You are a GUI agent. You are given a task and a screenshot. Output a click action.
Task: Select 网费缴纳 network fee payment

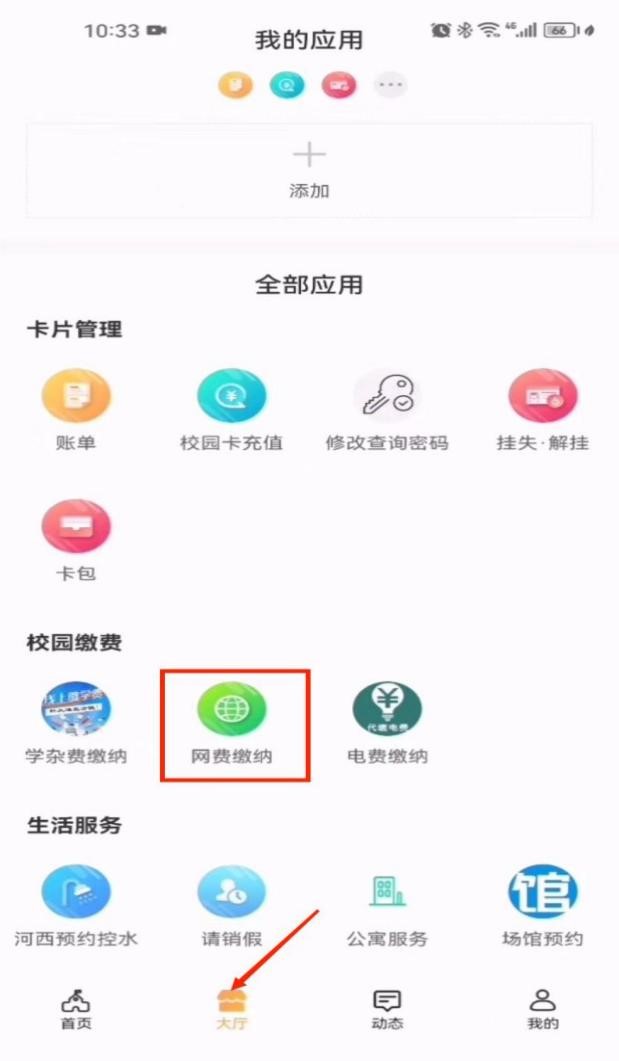232,709
